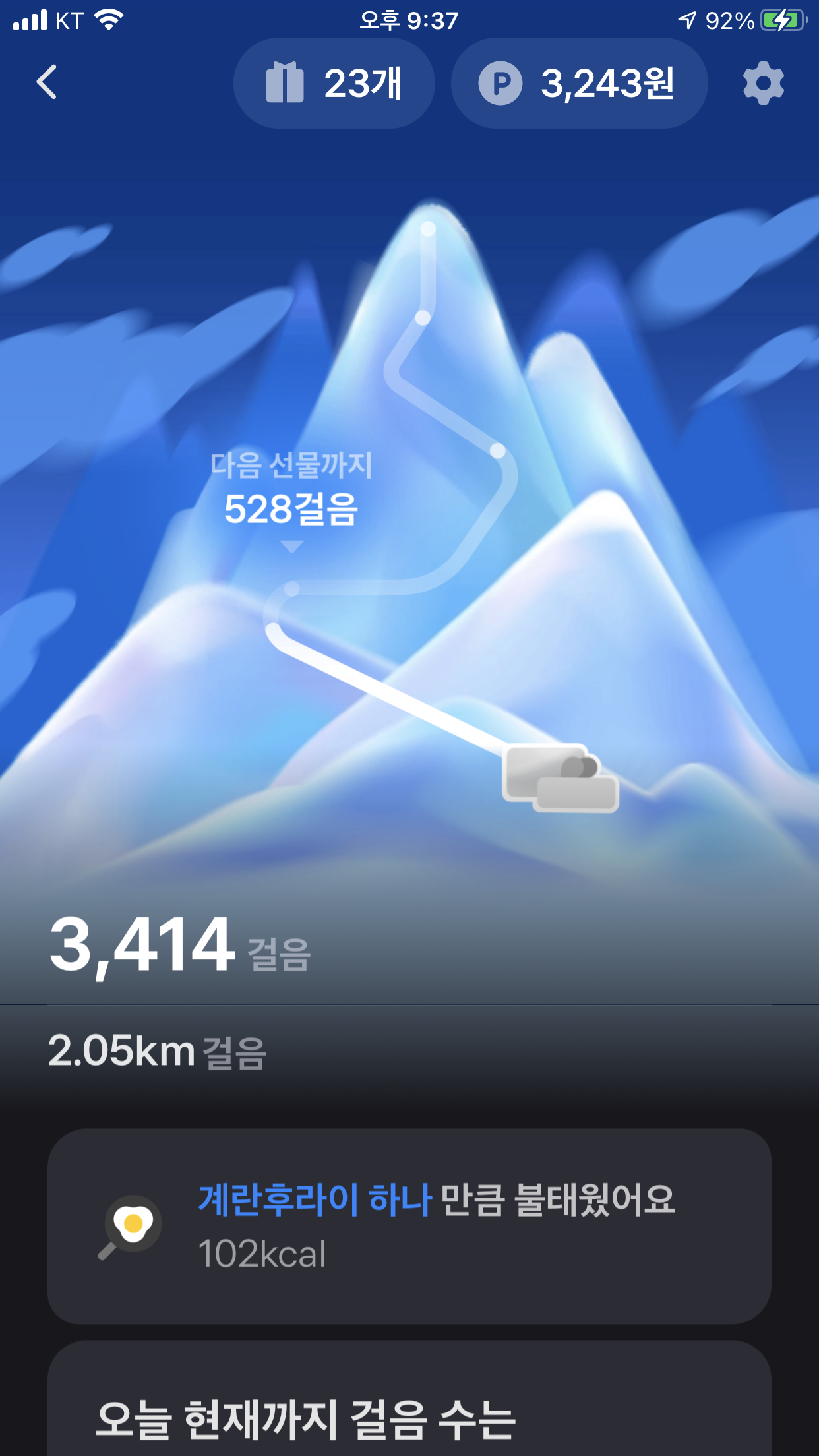Open the 23개 gifts chip
Viewport: 819px width, 1456px height.
[x=334, y=83]
